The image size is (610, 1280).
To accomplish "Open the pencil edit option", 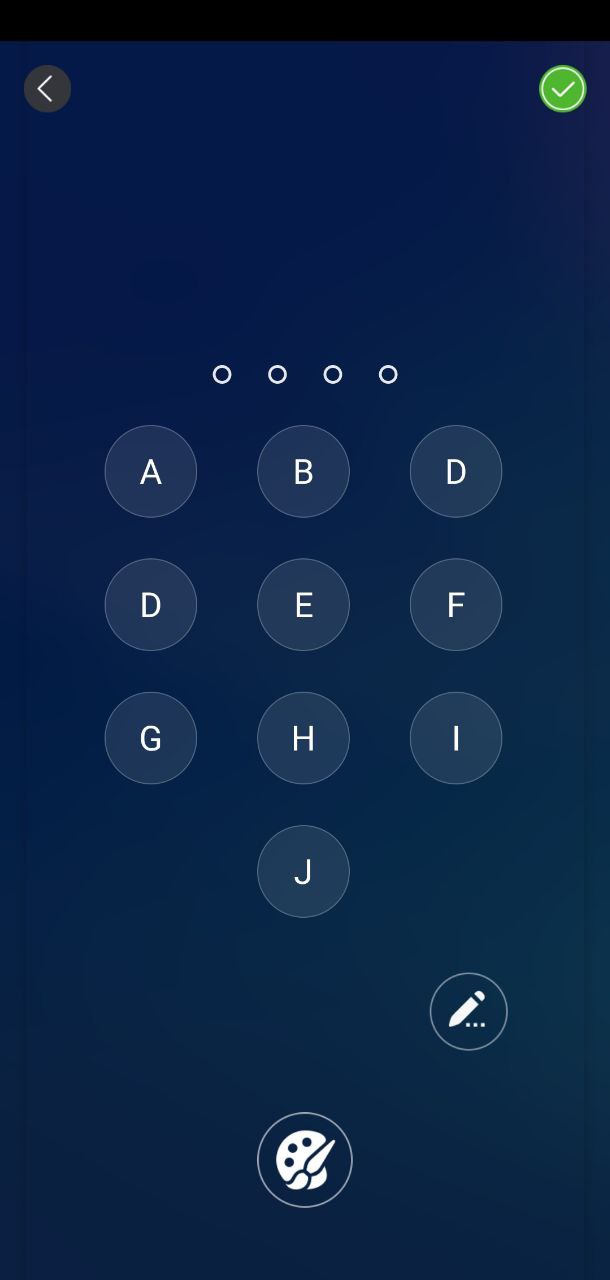I will coord(468,1011).
